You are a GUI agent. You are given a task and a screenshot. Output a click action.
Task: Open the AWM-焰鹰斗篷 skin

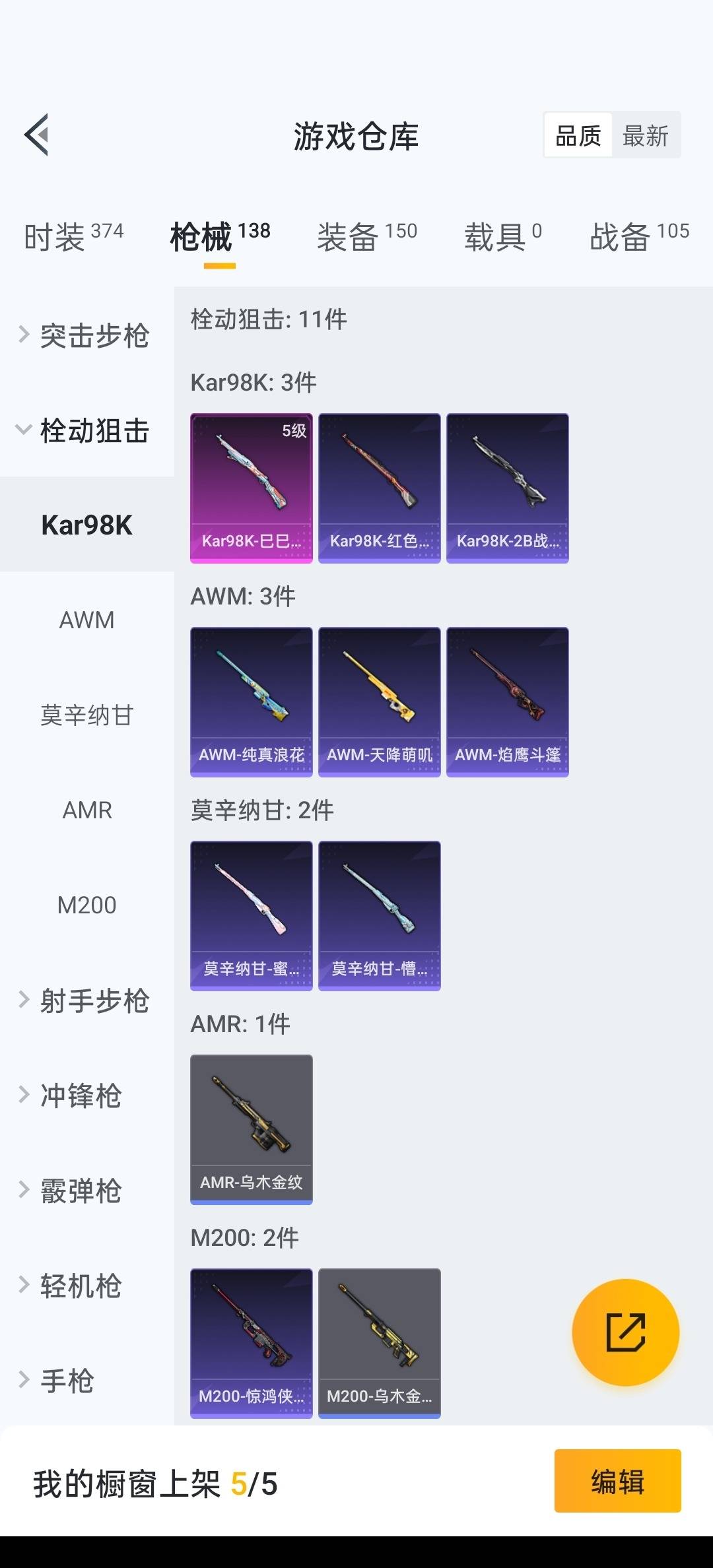[508, 702]
